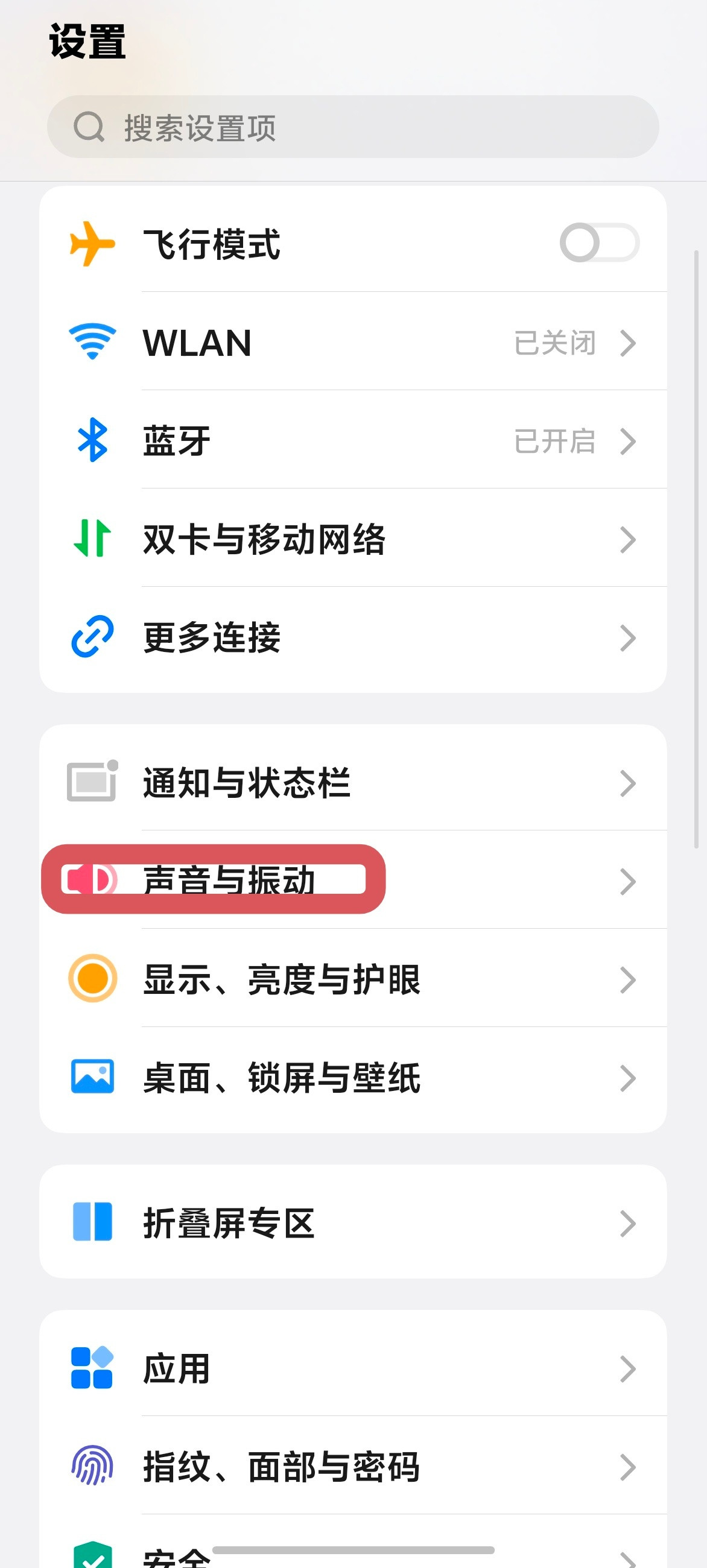This screenshot has height=1568, width=707.
Task: Open 桌面、锁屏与壁纸 via its chevron
Action: 629,1077
